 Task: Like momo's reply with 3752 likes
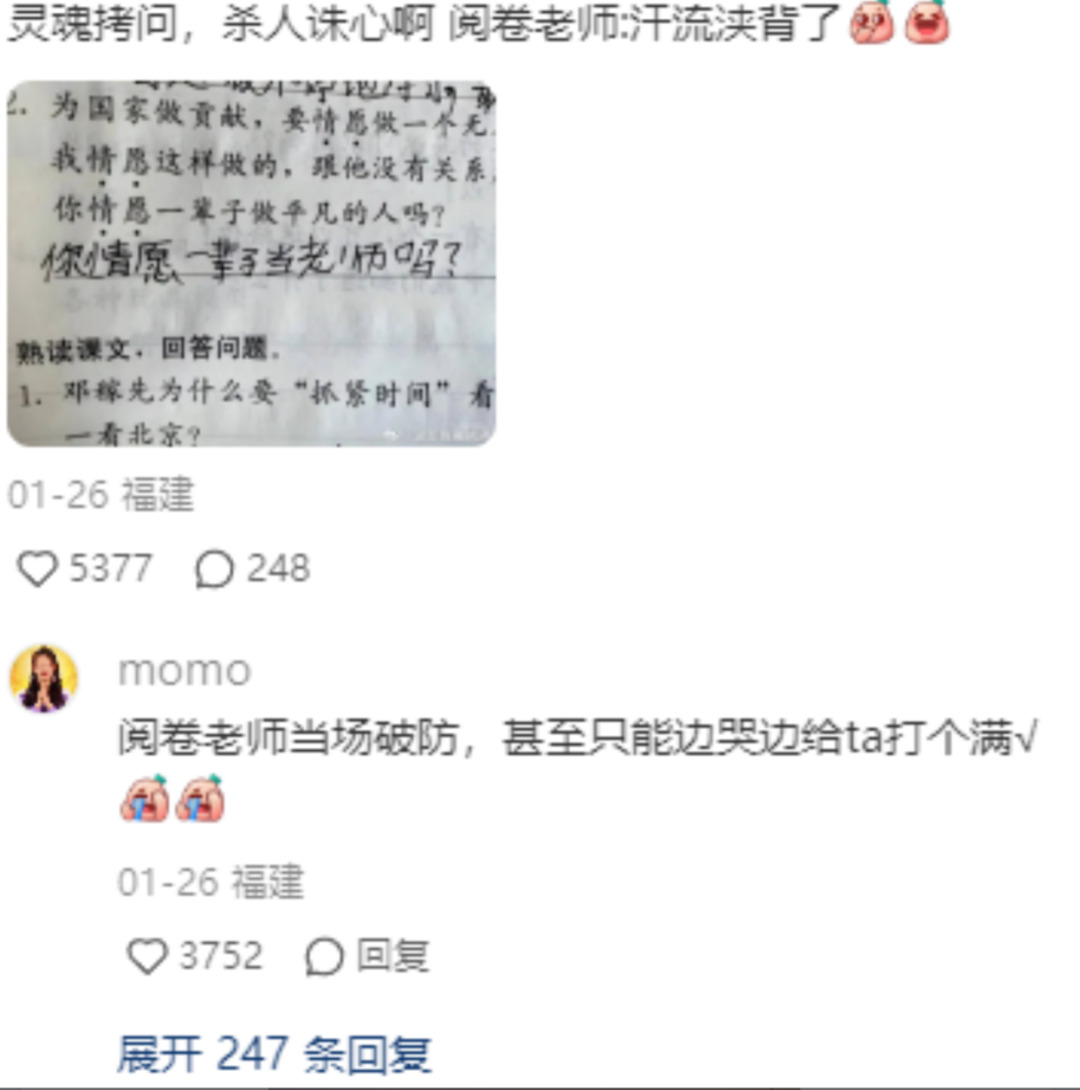tap(148, 957)
